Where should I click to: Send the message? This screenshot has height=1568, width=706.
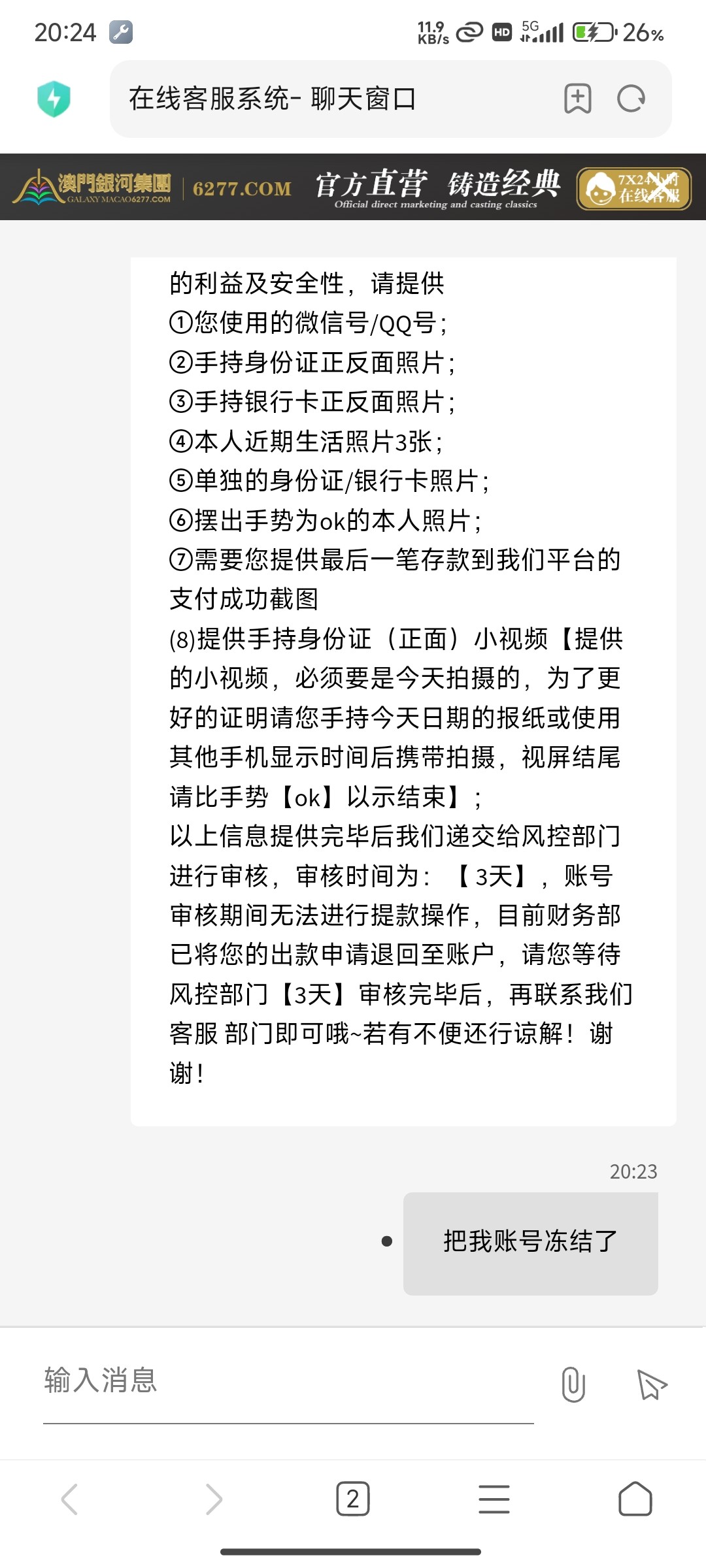click(651, 1384)
